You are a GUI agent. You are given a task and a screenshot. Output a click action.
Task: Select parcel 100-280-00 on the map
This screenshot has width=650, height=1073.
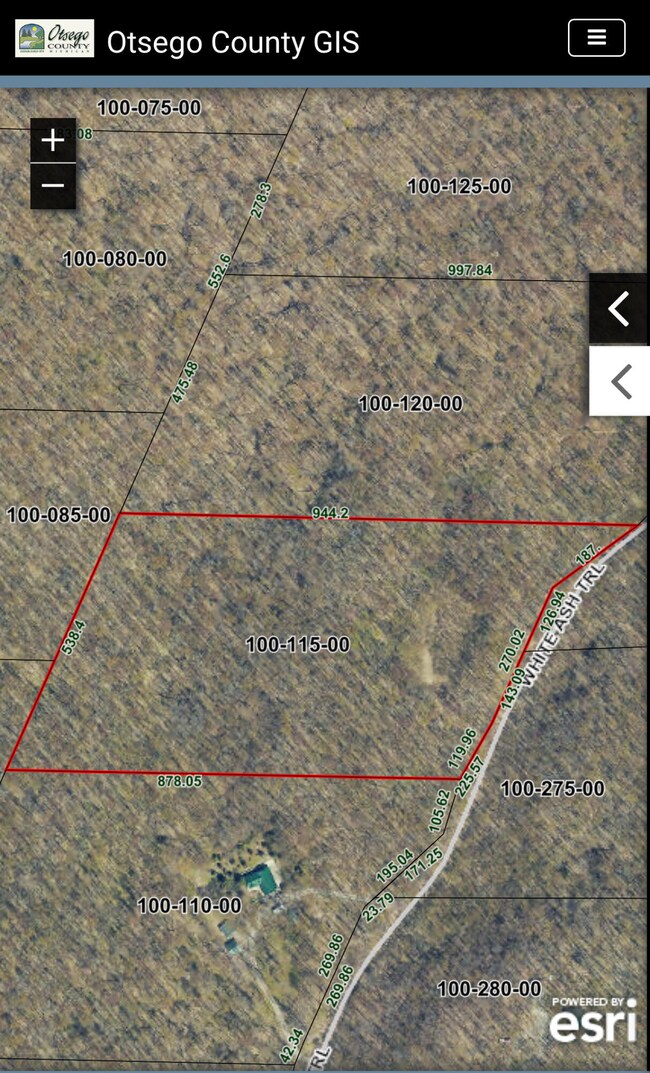coord(489,988)
